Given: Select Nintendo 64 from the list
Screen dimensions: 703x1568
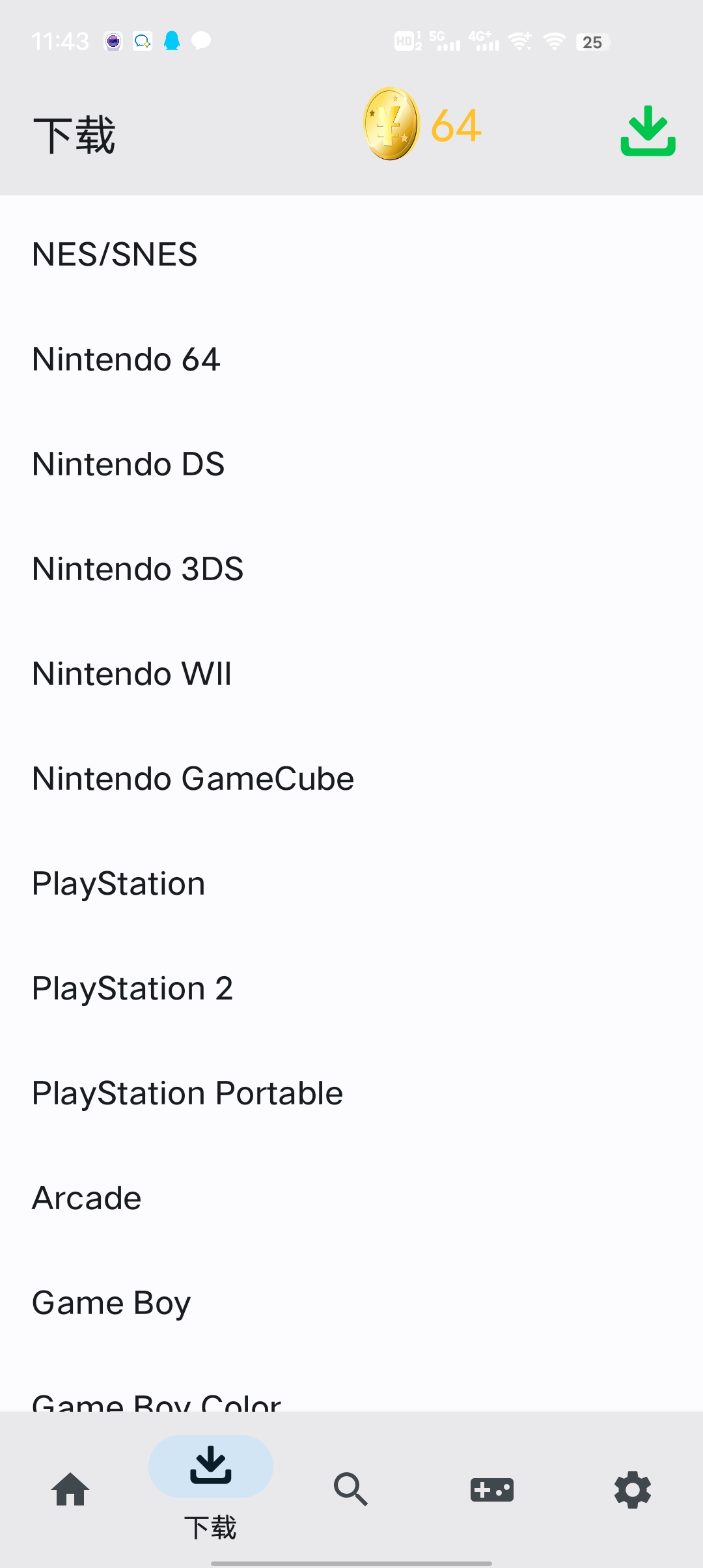Looking at the screenshot, I should pos(351,359).
